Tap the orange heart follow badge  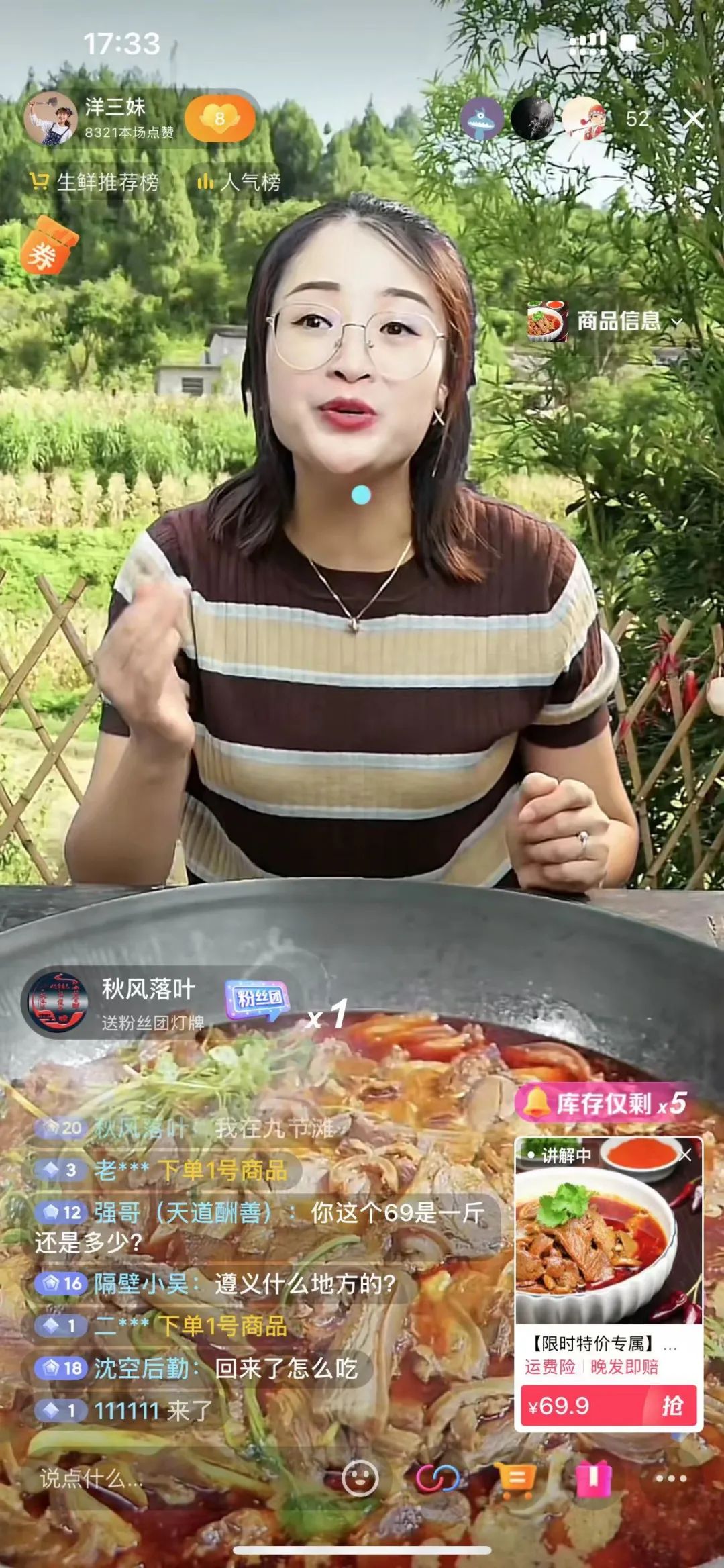[219, 119]
